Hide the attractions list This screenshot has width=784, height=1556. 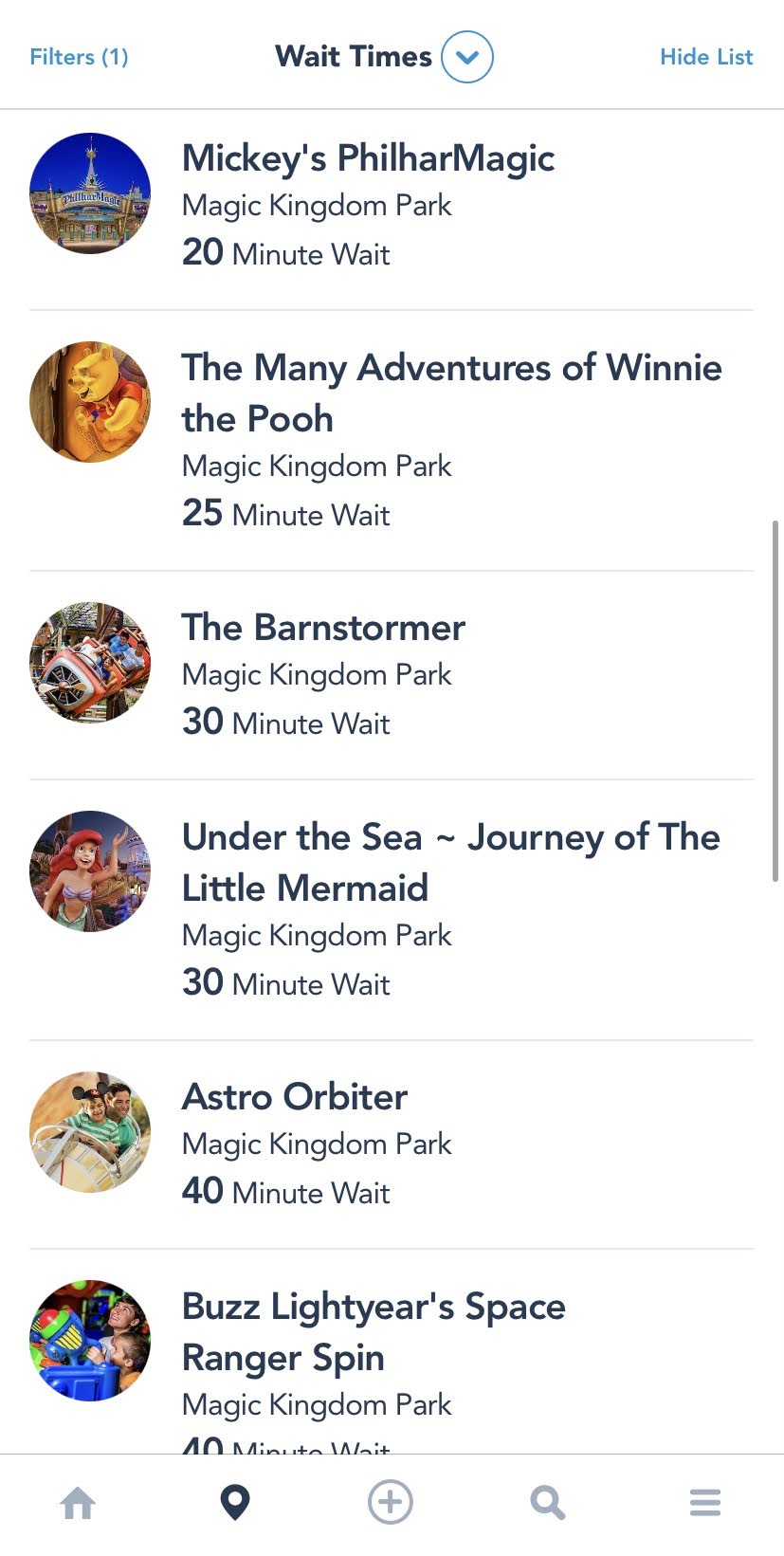tap(706, 57)
